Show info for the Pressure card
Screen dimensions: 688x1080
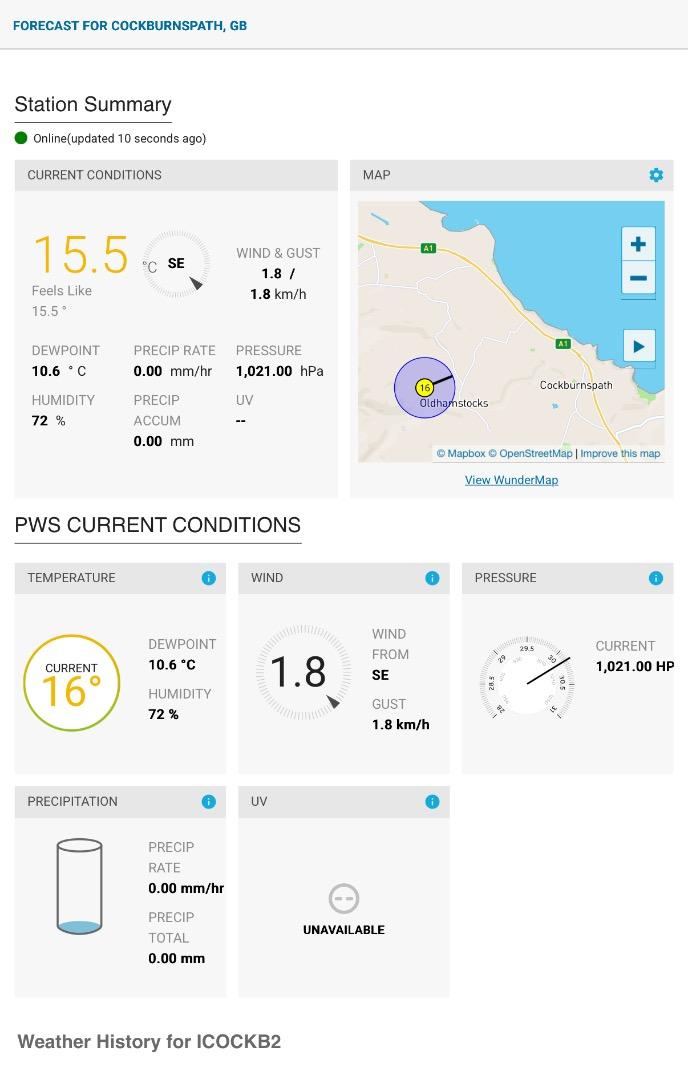656,578
